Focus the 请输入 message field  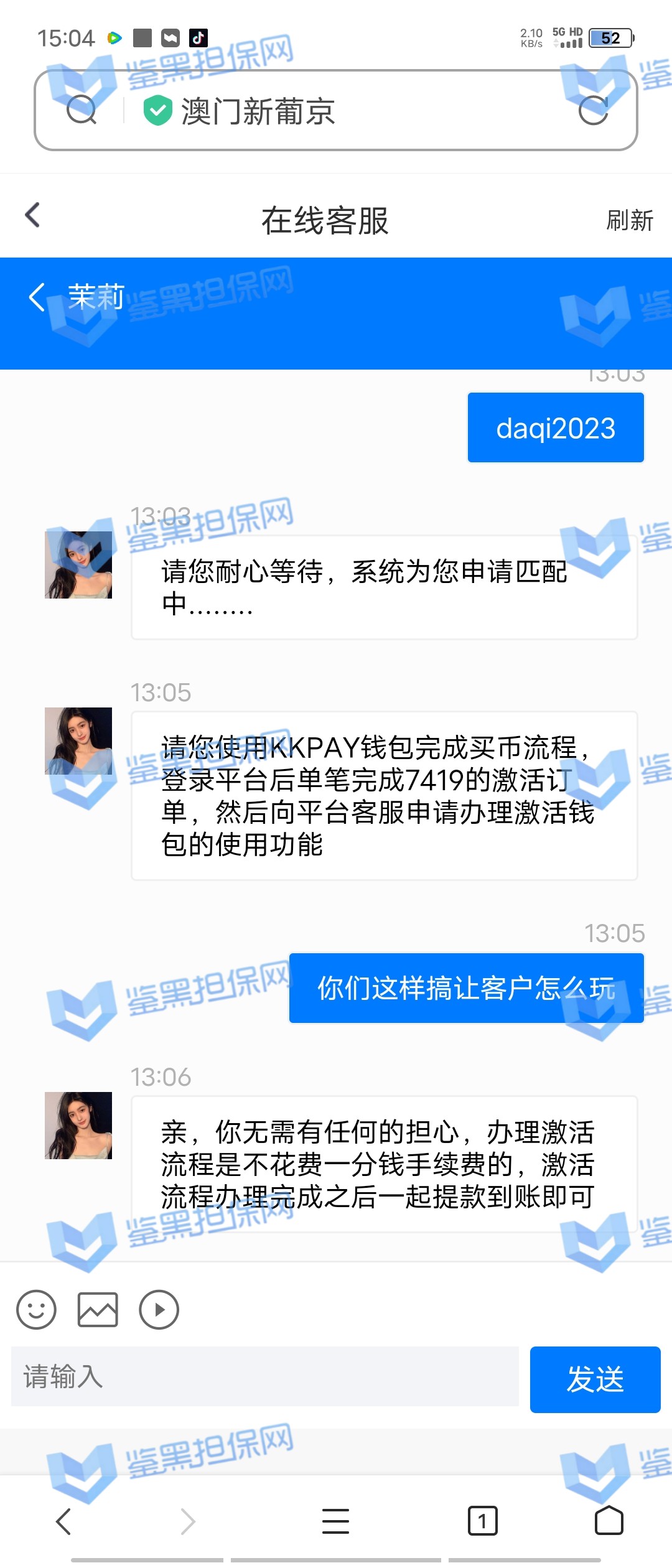(x=264, y=1376)
